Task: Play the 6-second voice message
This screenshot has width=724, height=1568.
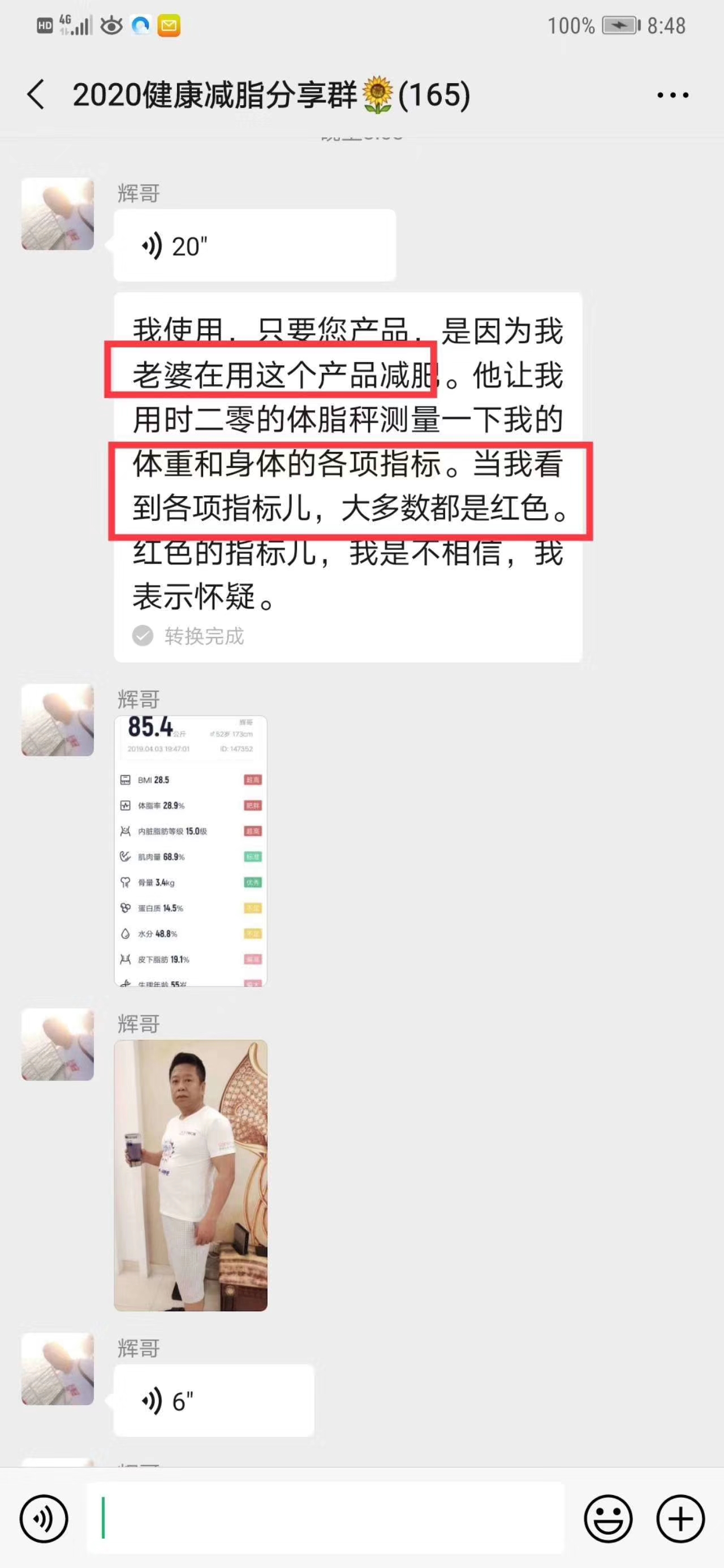Action: (x=214, y=1401)
